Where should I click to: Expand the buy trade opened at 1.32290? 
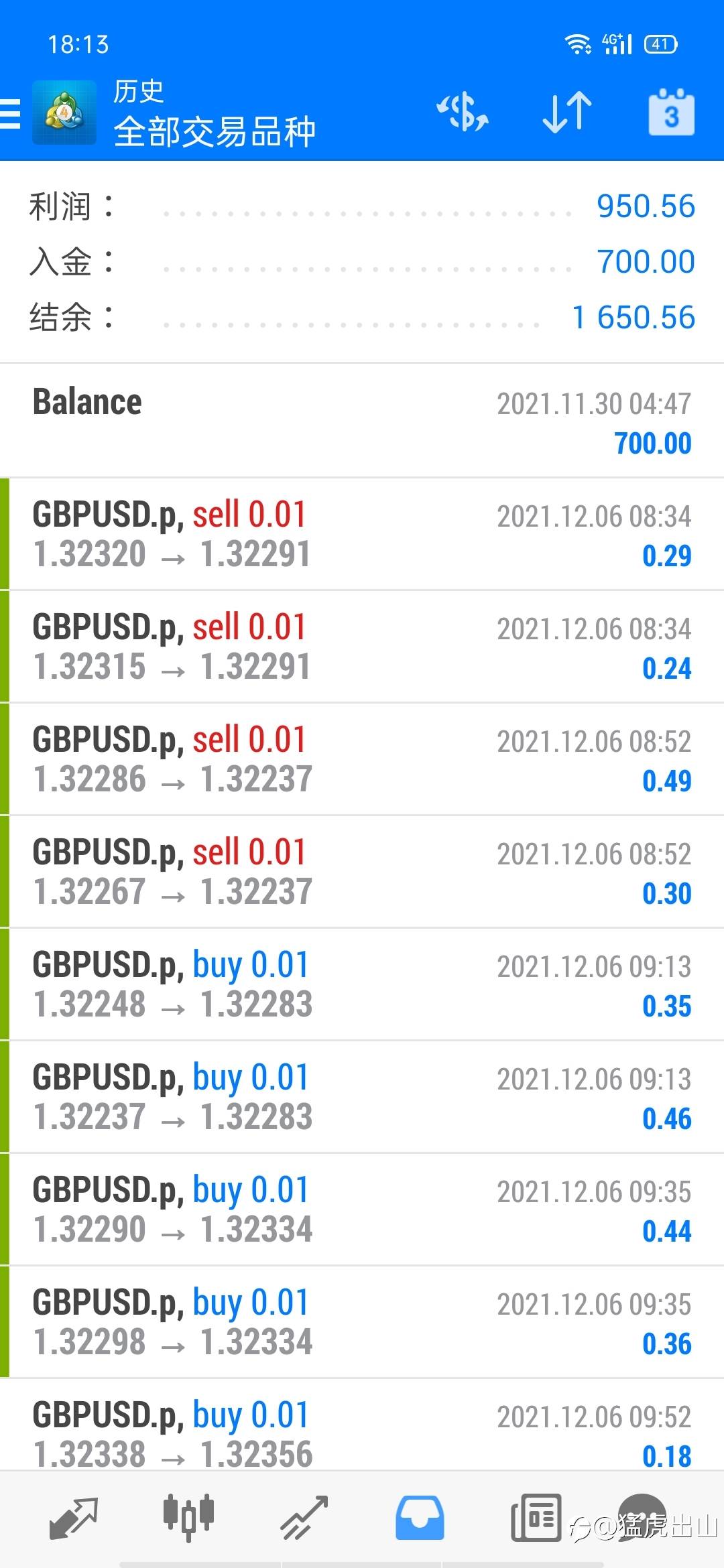pos(362,1210)
